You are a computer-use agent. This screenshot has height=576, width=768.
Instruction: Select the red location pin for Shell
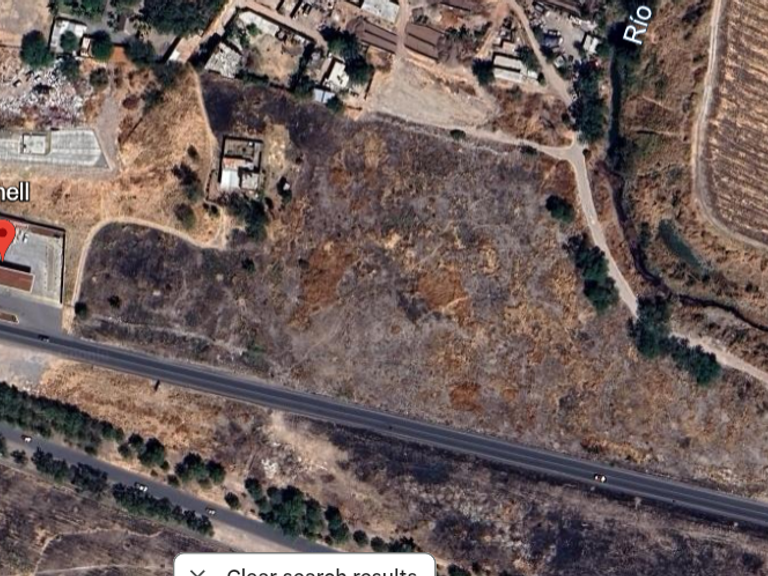[5, 238]
